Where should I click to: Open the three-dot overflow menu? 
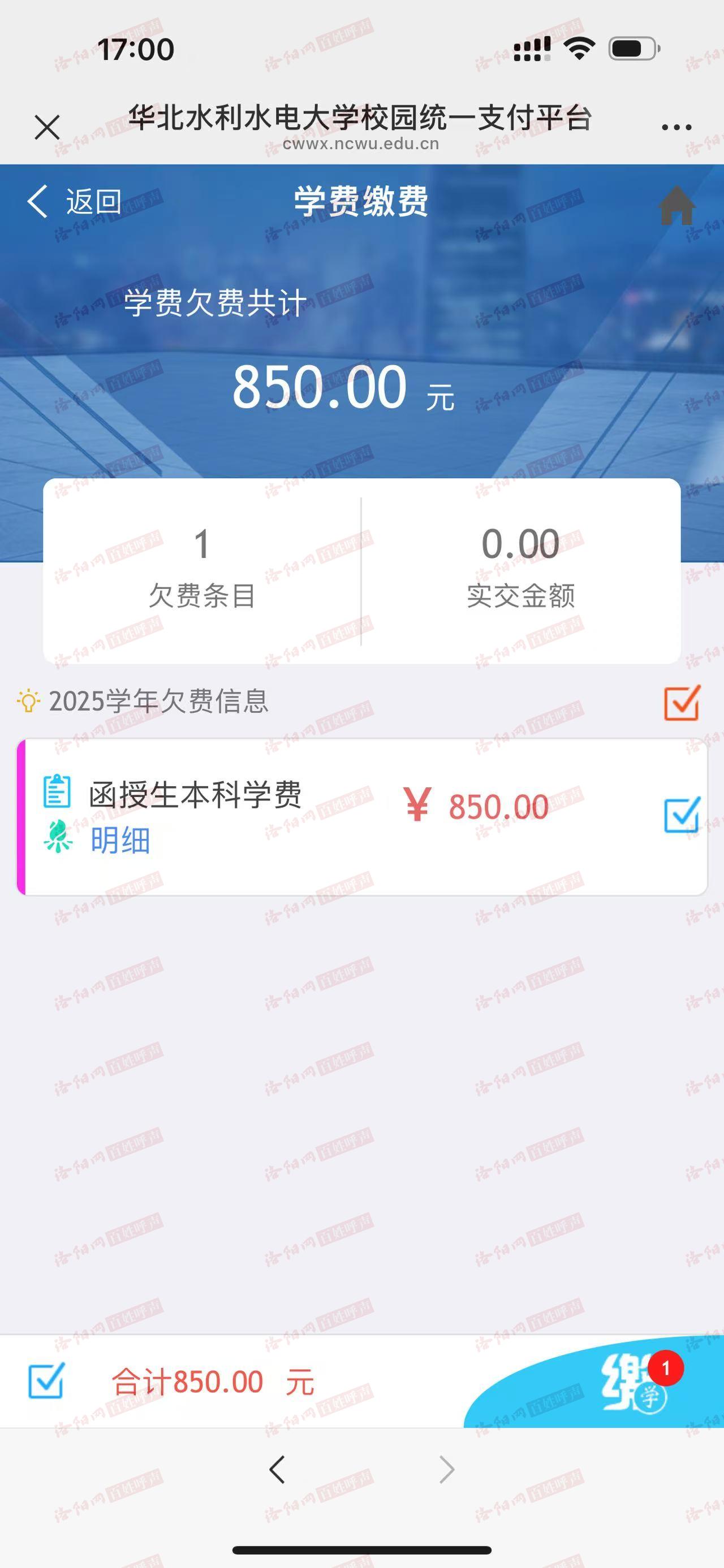tap(676, 127)
